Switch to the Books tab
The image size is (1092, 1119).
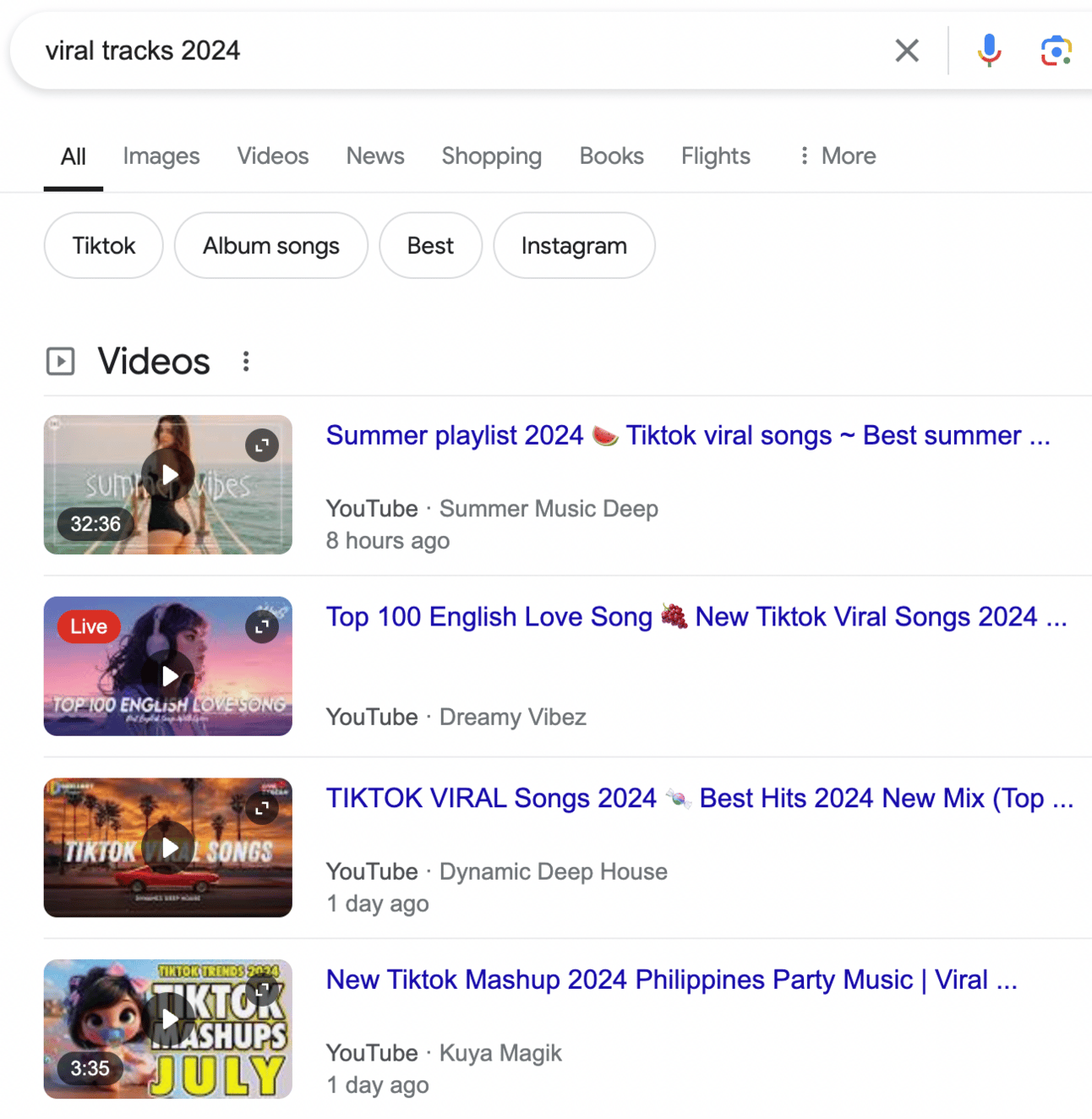tap(611, 156)
